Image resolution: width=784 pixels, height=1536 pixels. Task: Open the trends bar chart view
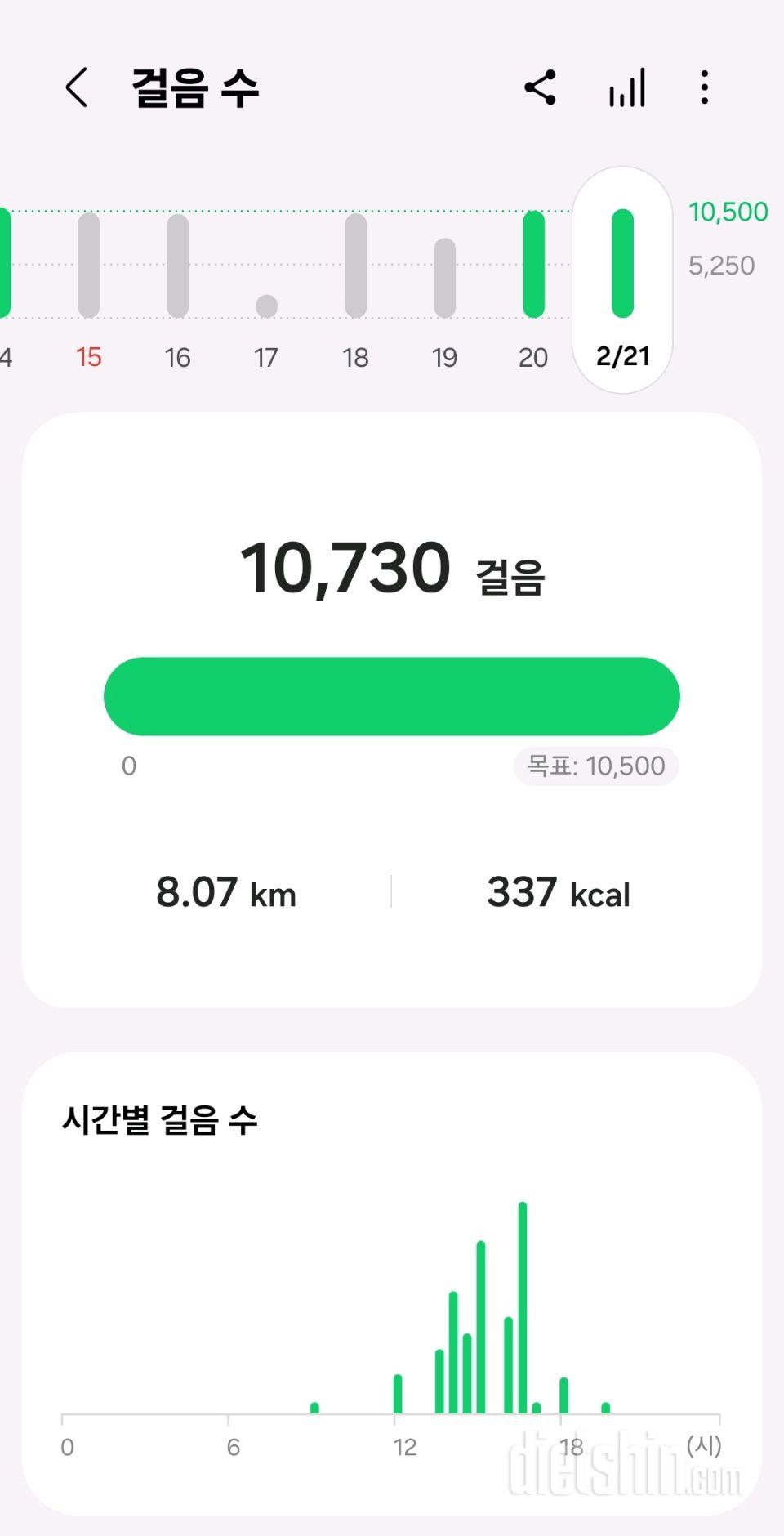pyautogui.click(x=626, y=87)
